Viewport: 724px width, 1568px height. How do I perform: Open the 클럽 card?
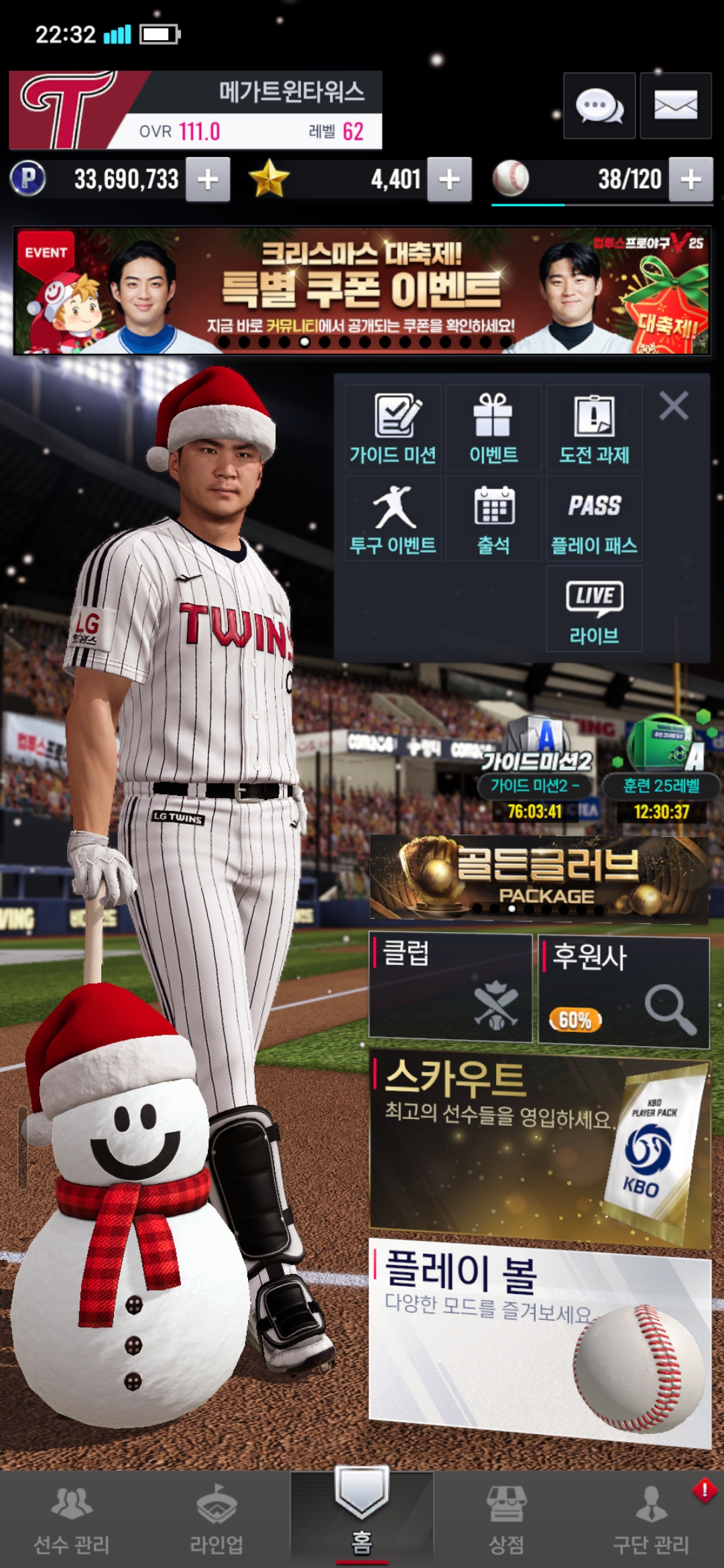pos(450,987)
